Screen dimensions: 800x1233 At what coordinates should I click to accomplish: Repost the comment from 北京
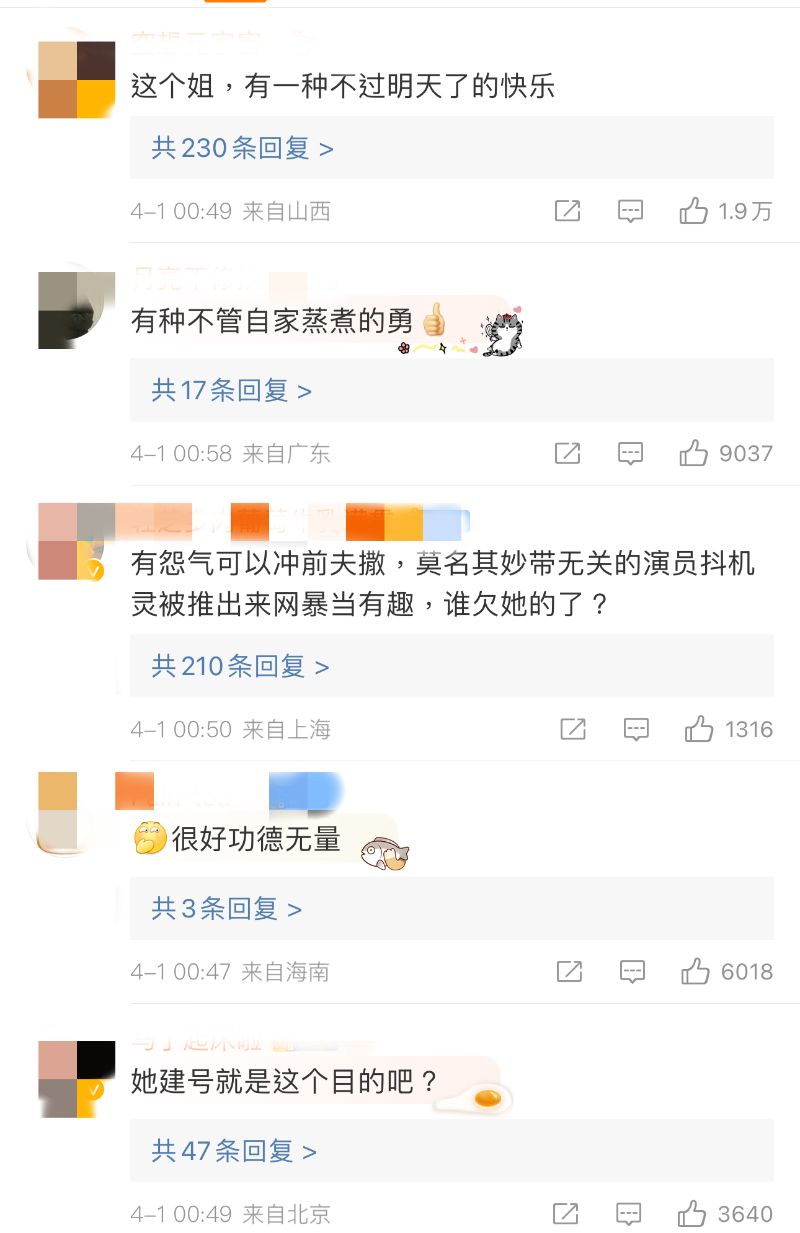(566, 1215)
